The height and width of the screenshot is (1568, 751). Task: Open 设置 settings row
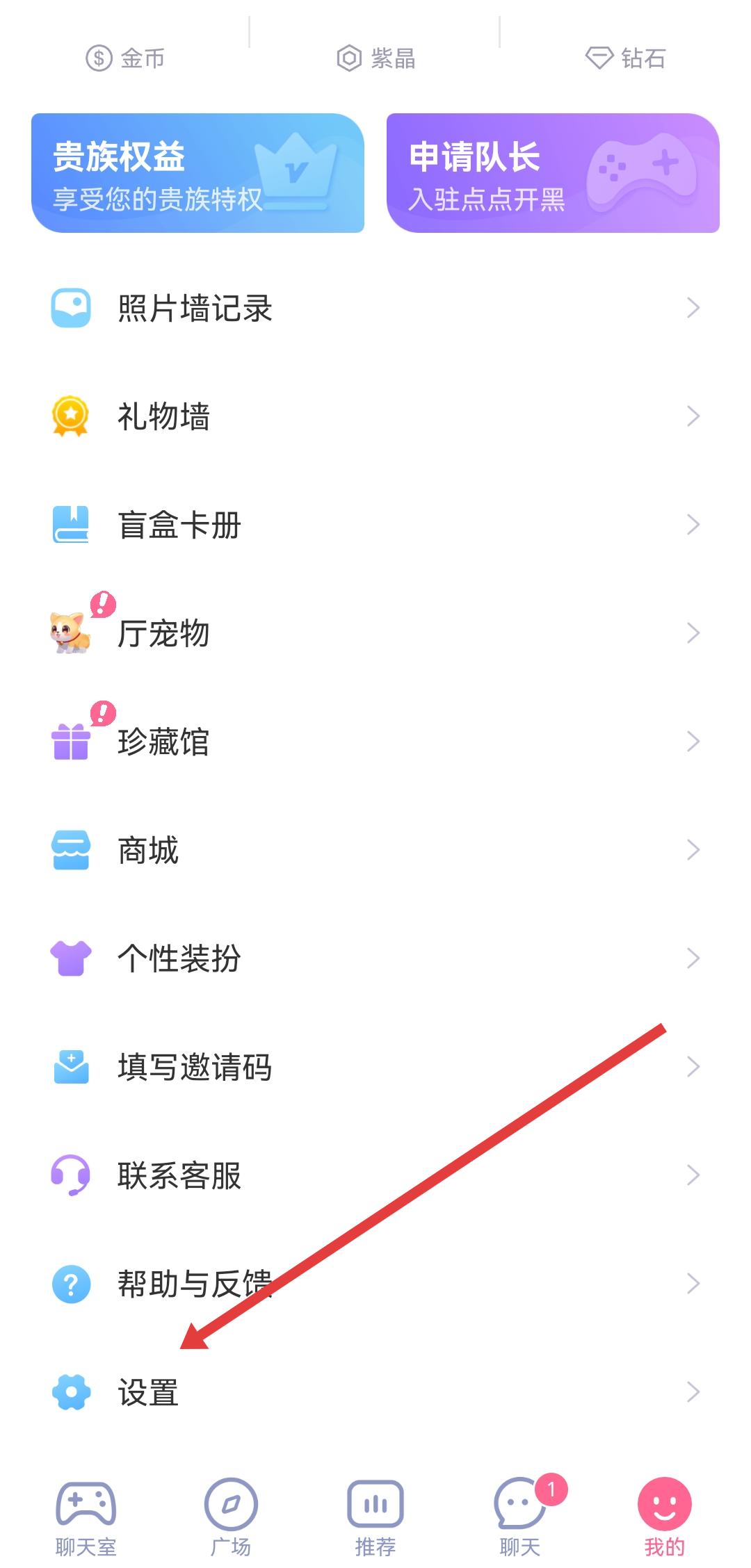coord(375,1392)
